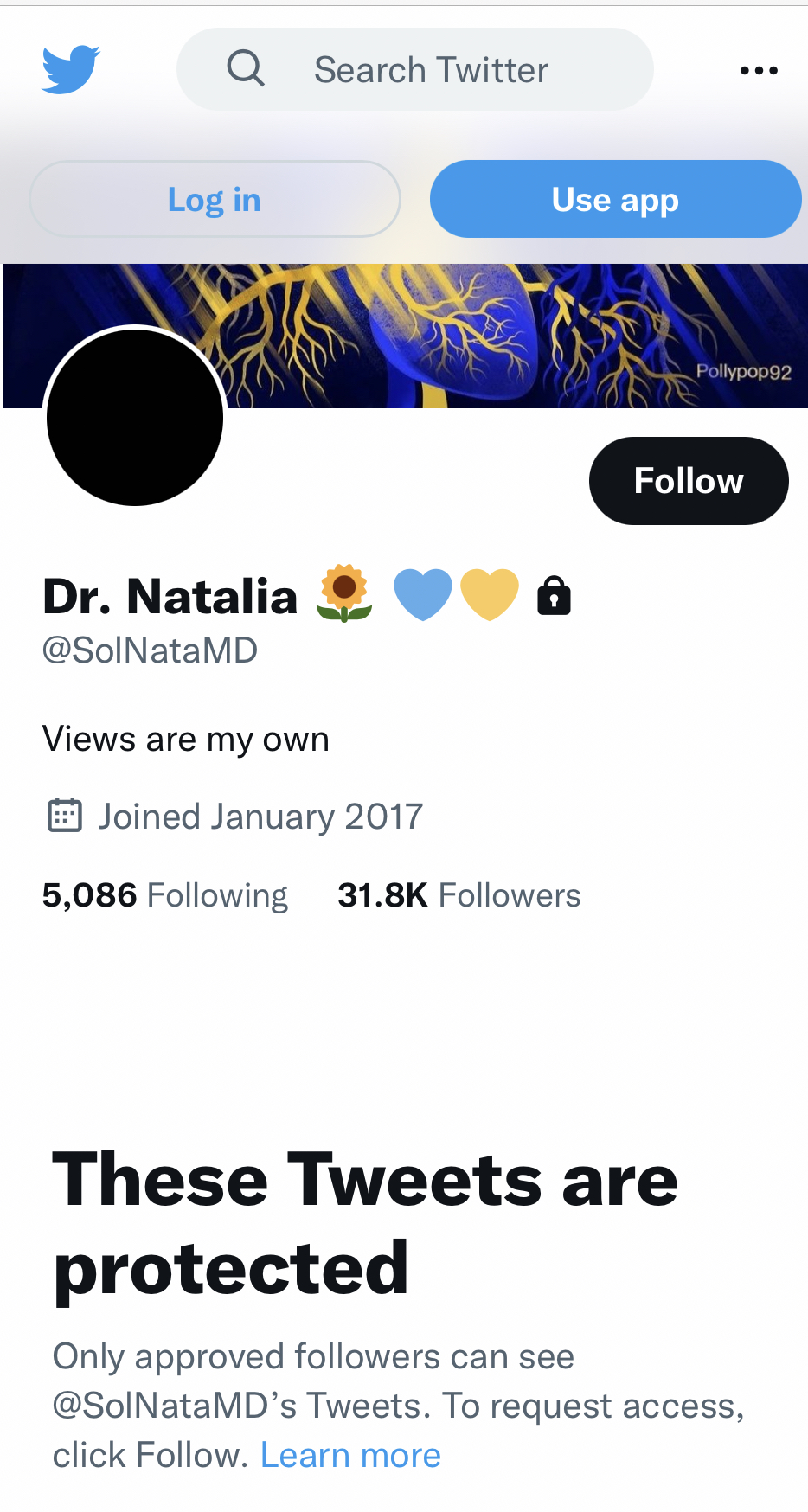Open the 31.8K Followers list

point(459,895)
